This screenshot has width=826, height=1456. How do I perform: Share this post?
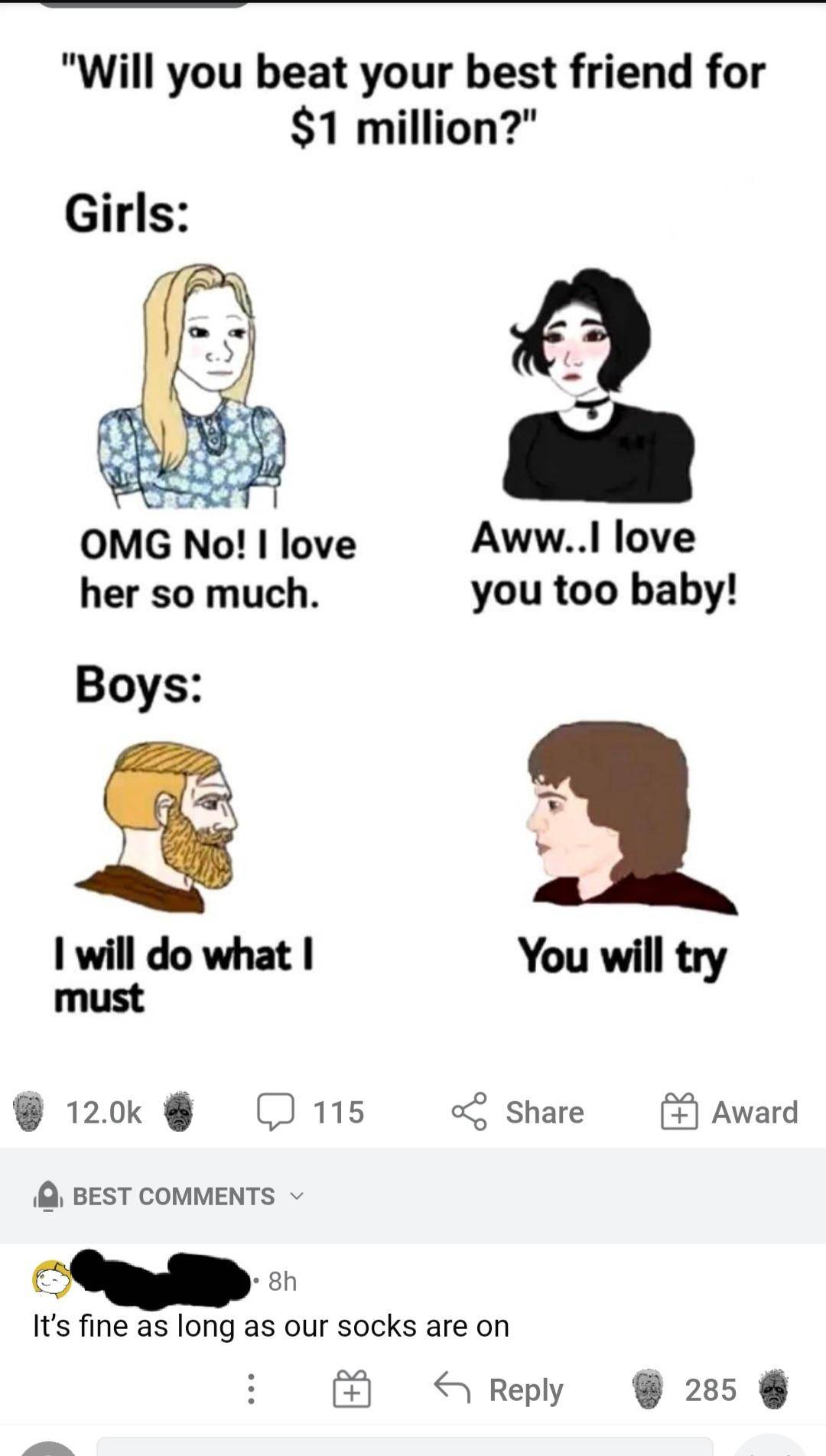pos(518,1111)
